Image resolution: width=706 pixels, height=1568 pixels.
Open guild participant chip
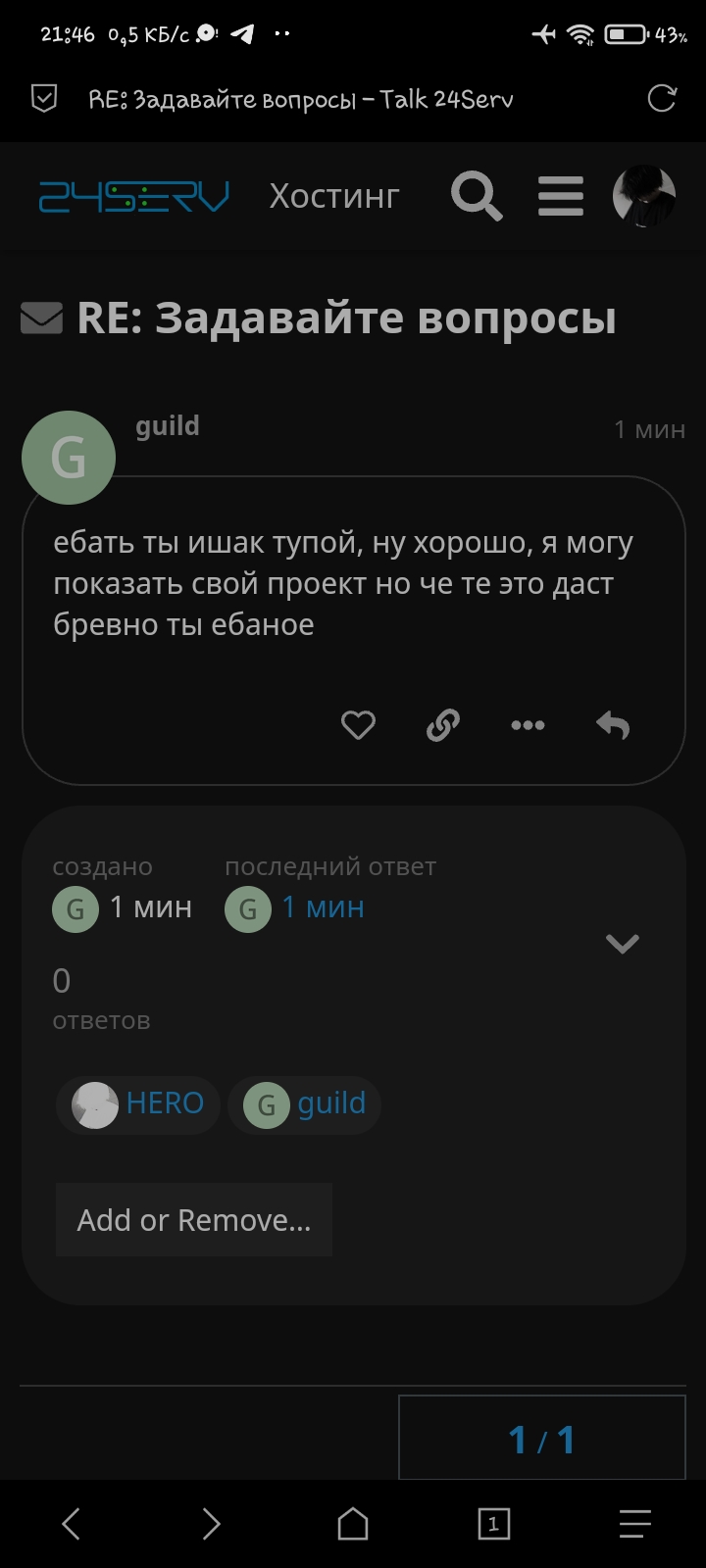click(305, 1103)
